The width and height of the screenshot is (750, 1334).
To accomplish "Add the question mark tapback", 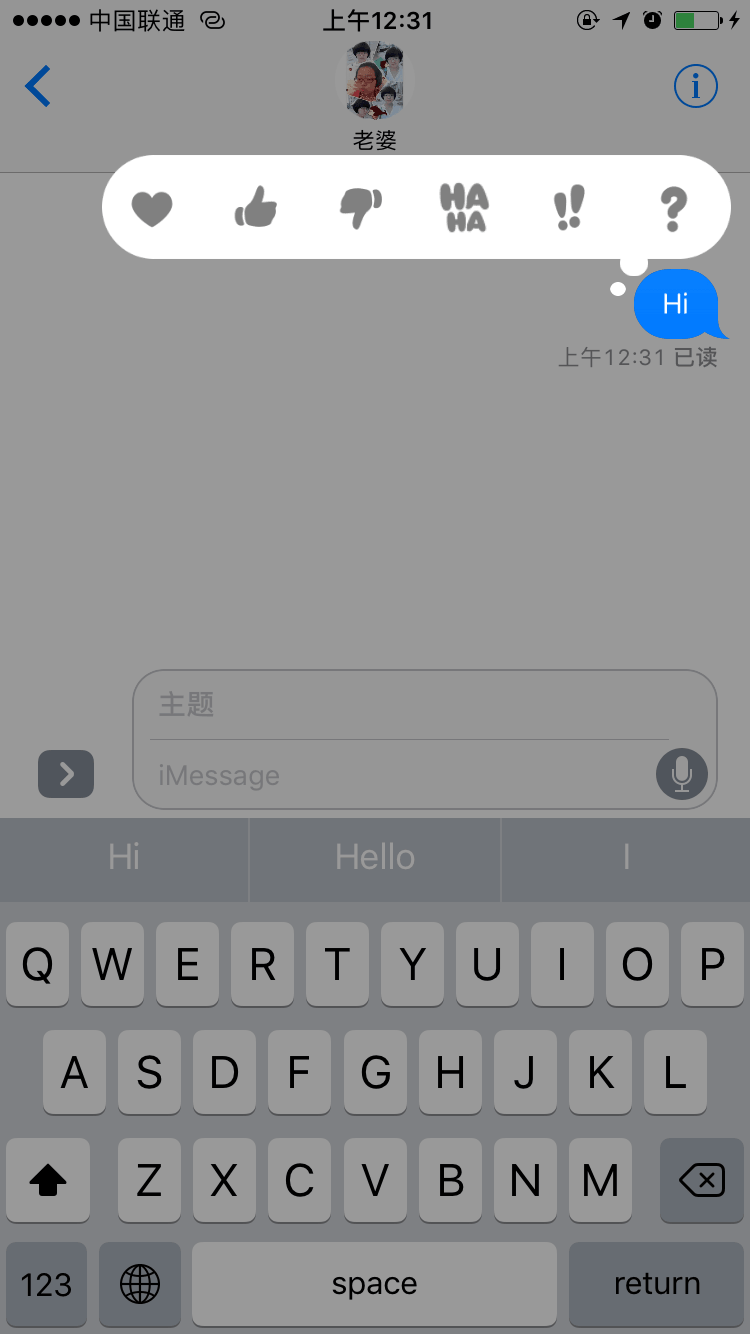I will (x=674, y=209).
